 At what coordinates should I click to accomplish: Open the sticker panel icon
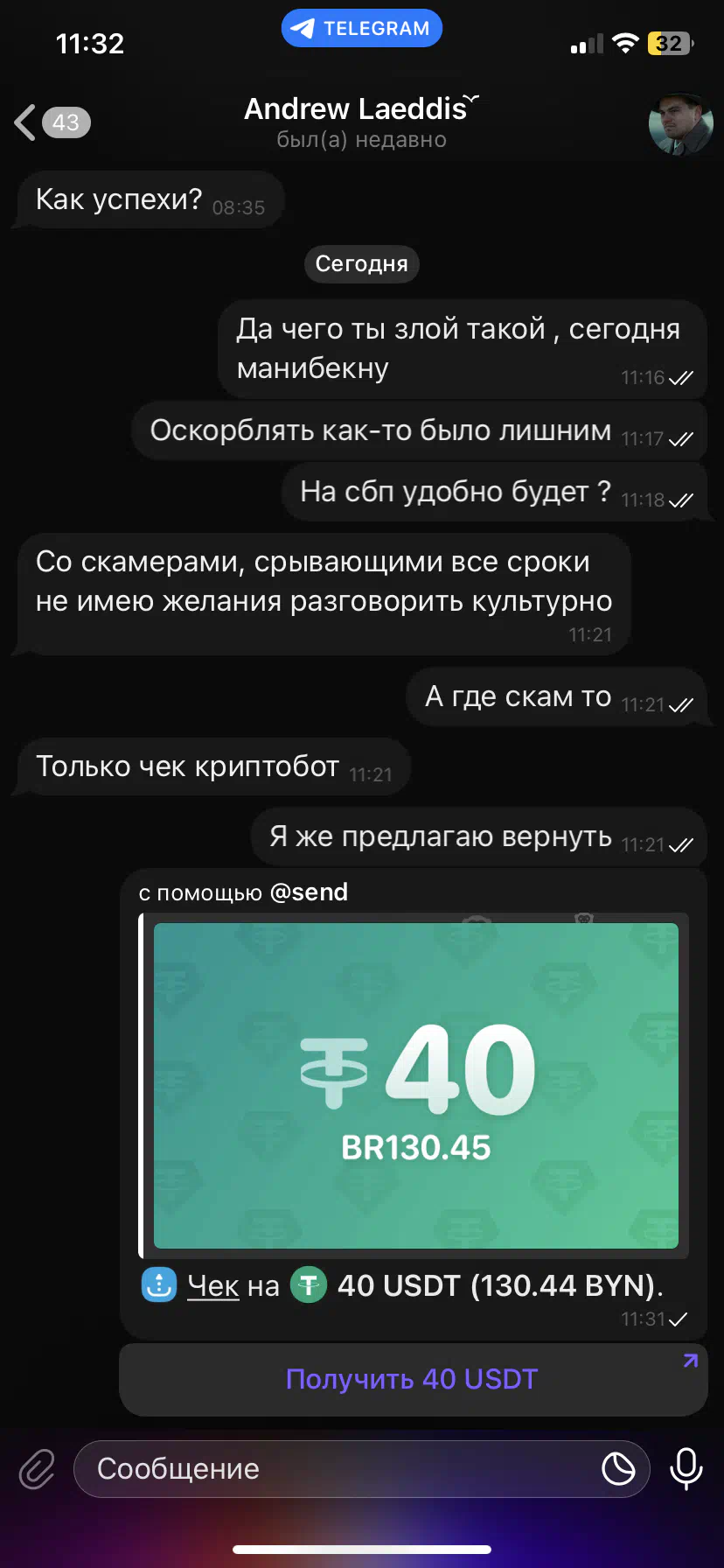pyautogui.click(x=618, y=1469)
